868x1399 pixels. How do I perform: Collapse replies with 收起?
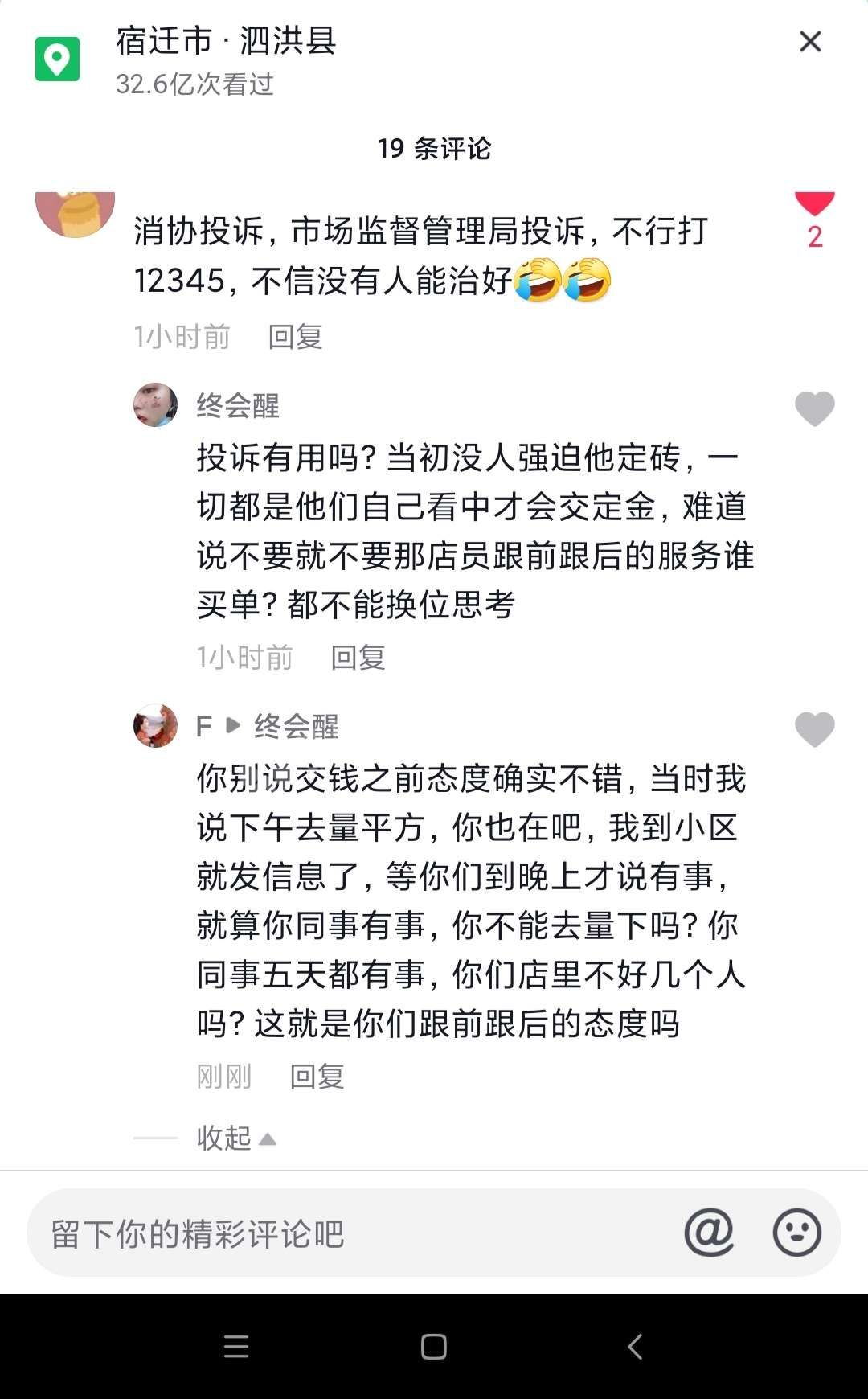coord(235,1138)
